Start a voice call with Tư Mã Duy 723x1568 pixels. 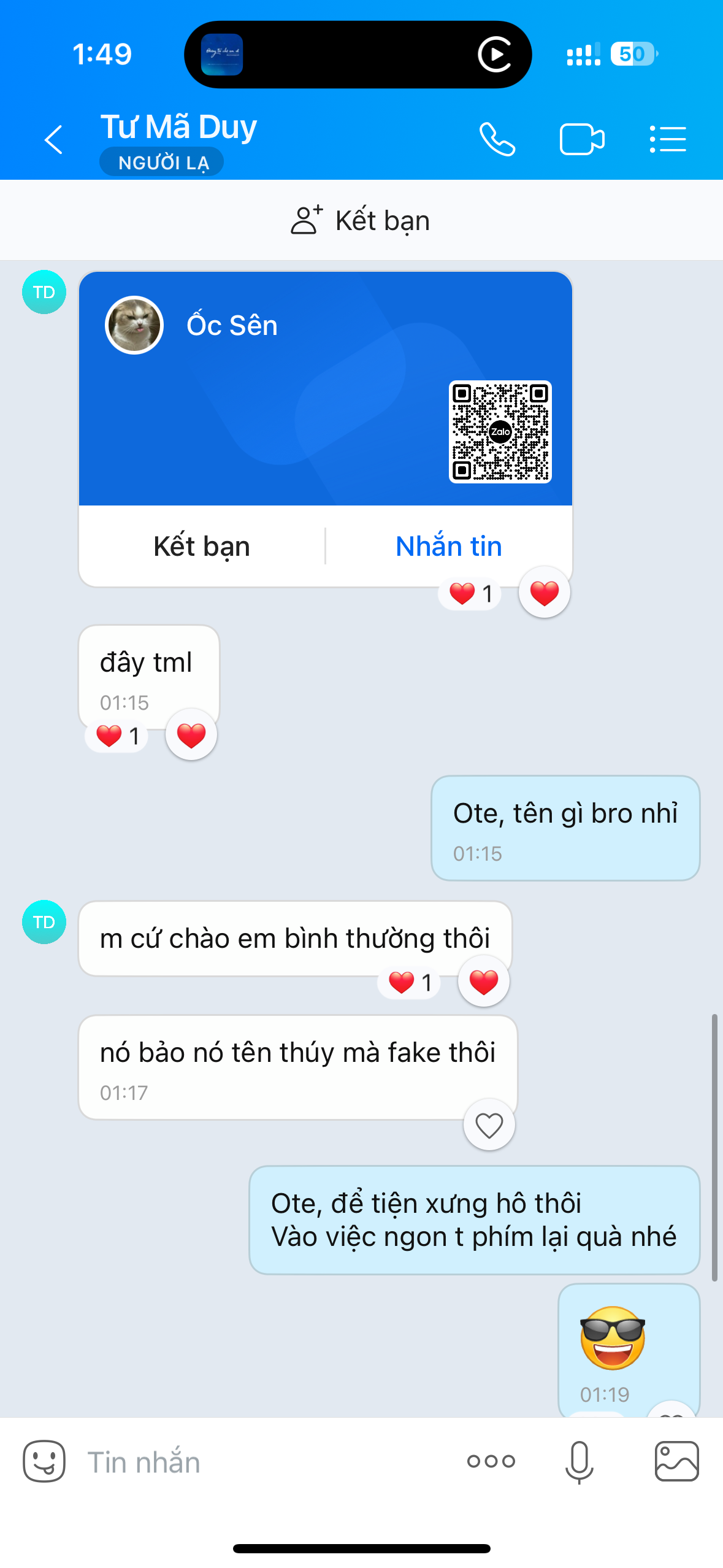[497, 140]
